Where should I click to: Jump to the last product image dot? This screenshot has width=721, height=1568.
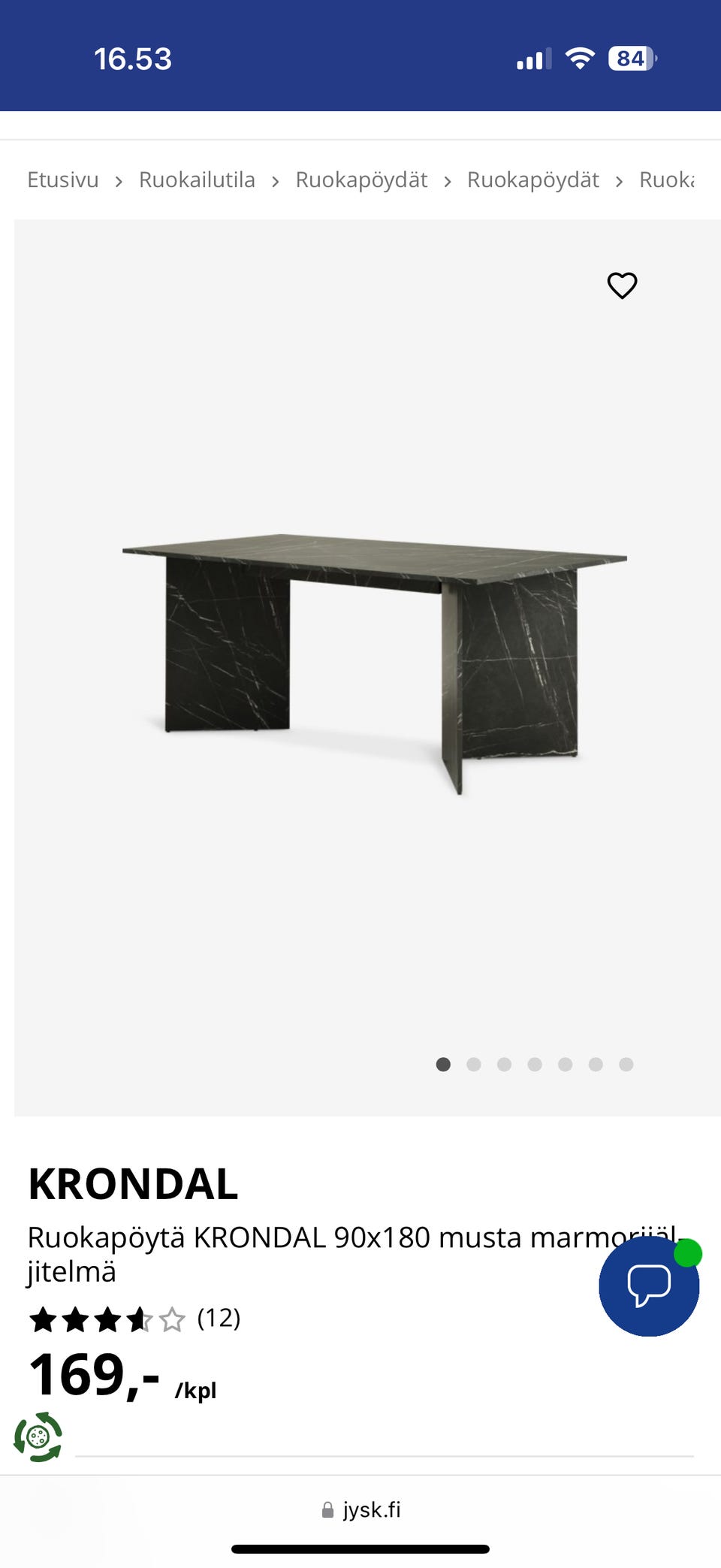626,1064
